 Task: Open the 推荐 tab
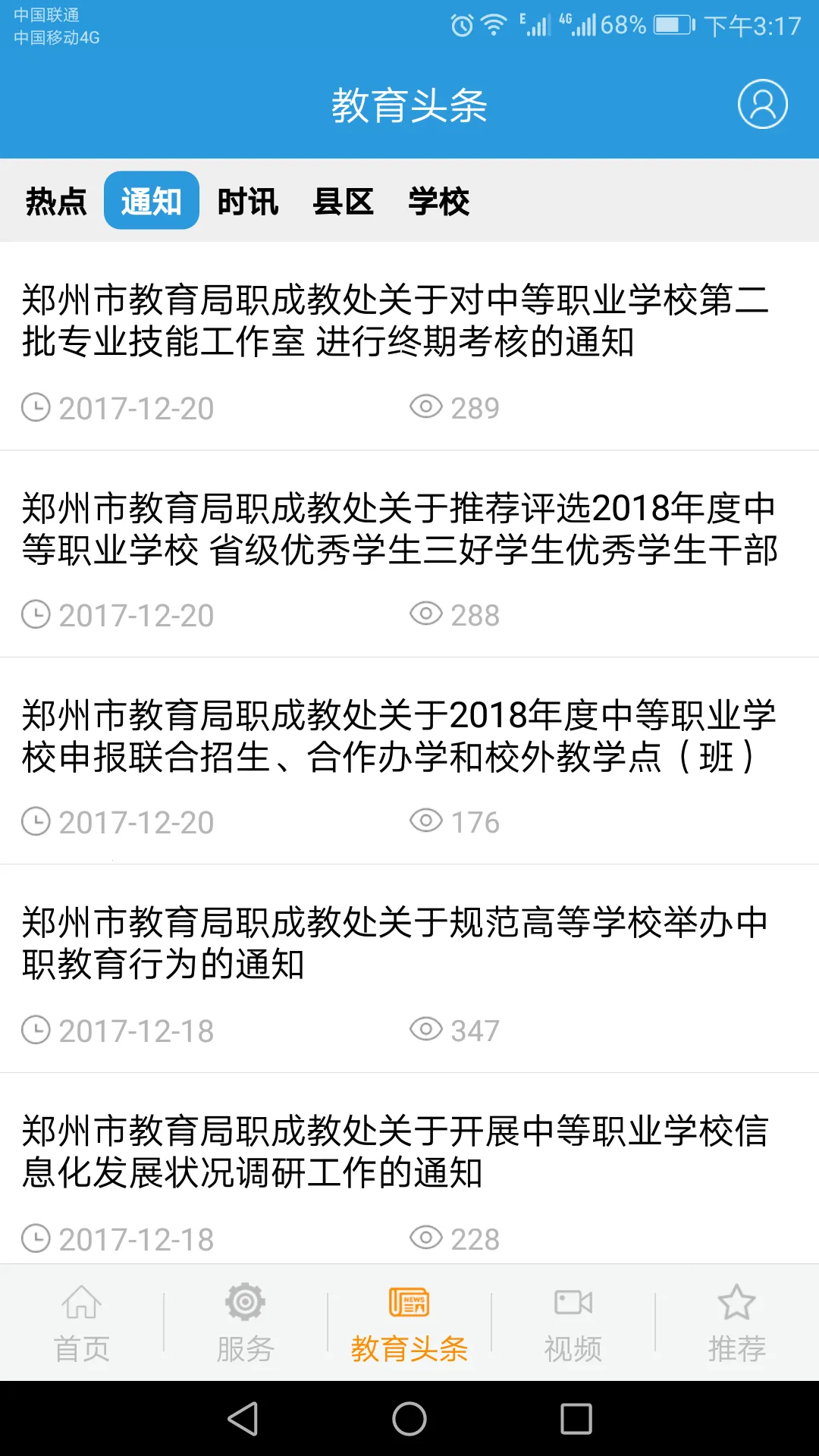[x=736, y=1323]
